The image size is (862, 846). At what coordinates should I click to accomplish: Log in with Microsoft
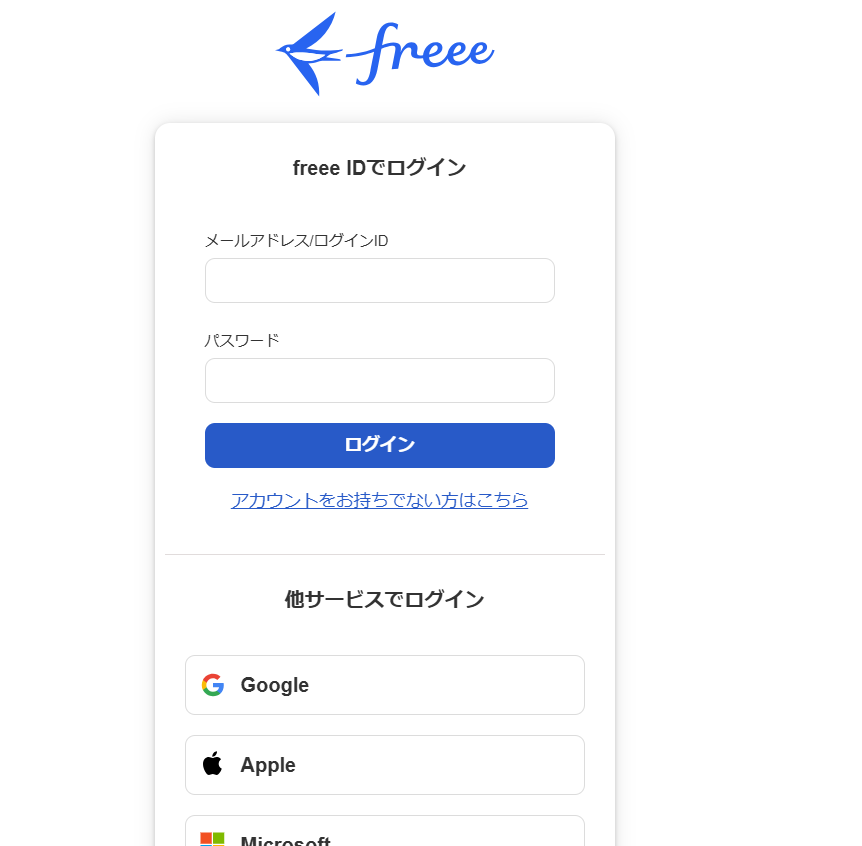coord(384,834)
